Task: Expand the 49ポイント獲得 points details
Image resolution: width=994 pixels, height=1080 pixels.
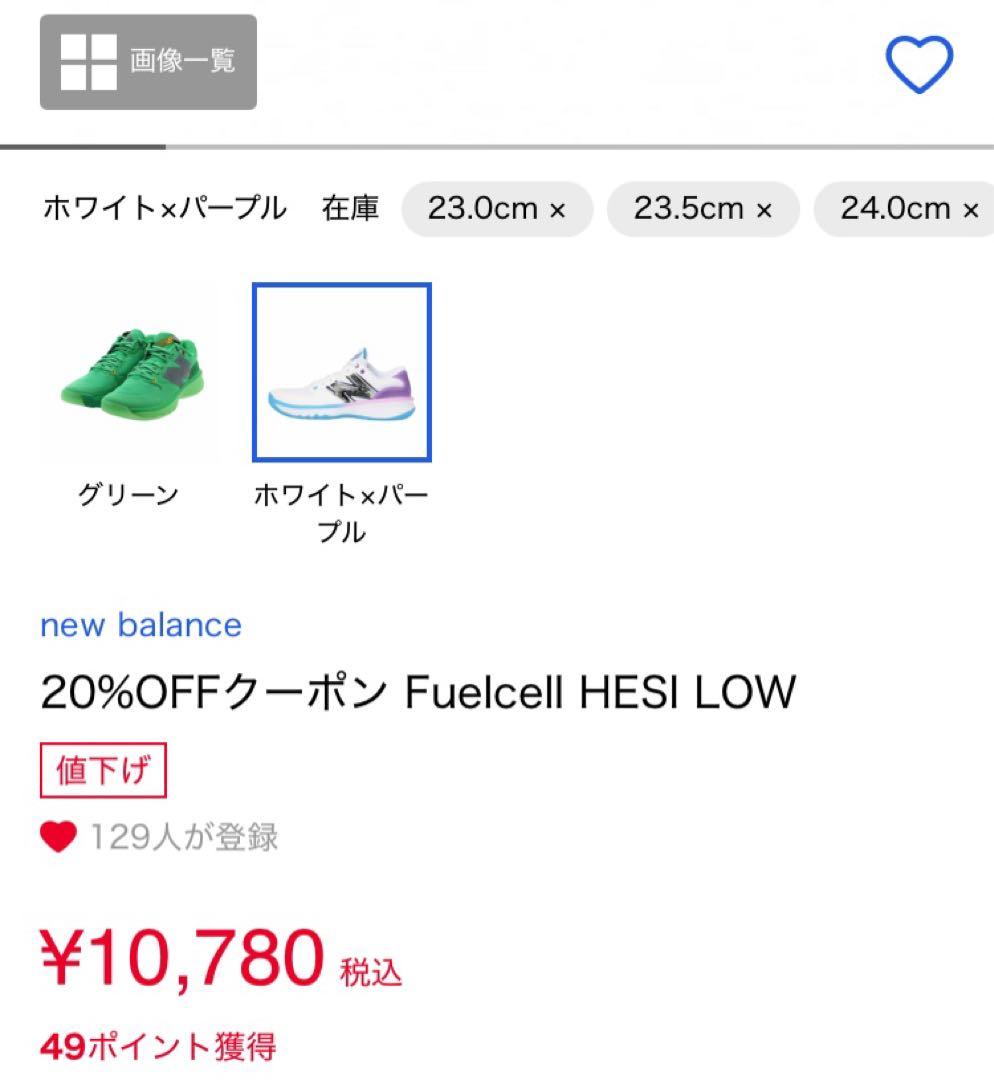Action: coord(158,1046)
